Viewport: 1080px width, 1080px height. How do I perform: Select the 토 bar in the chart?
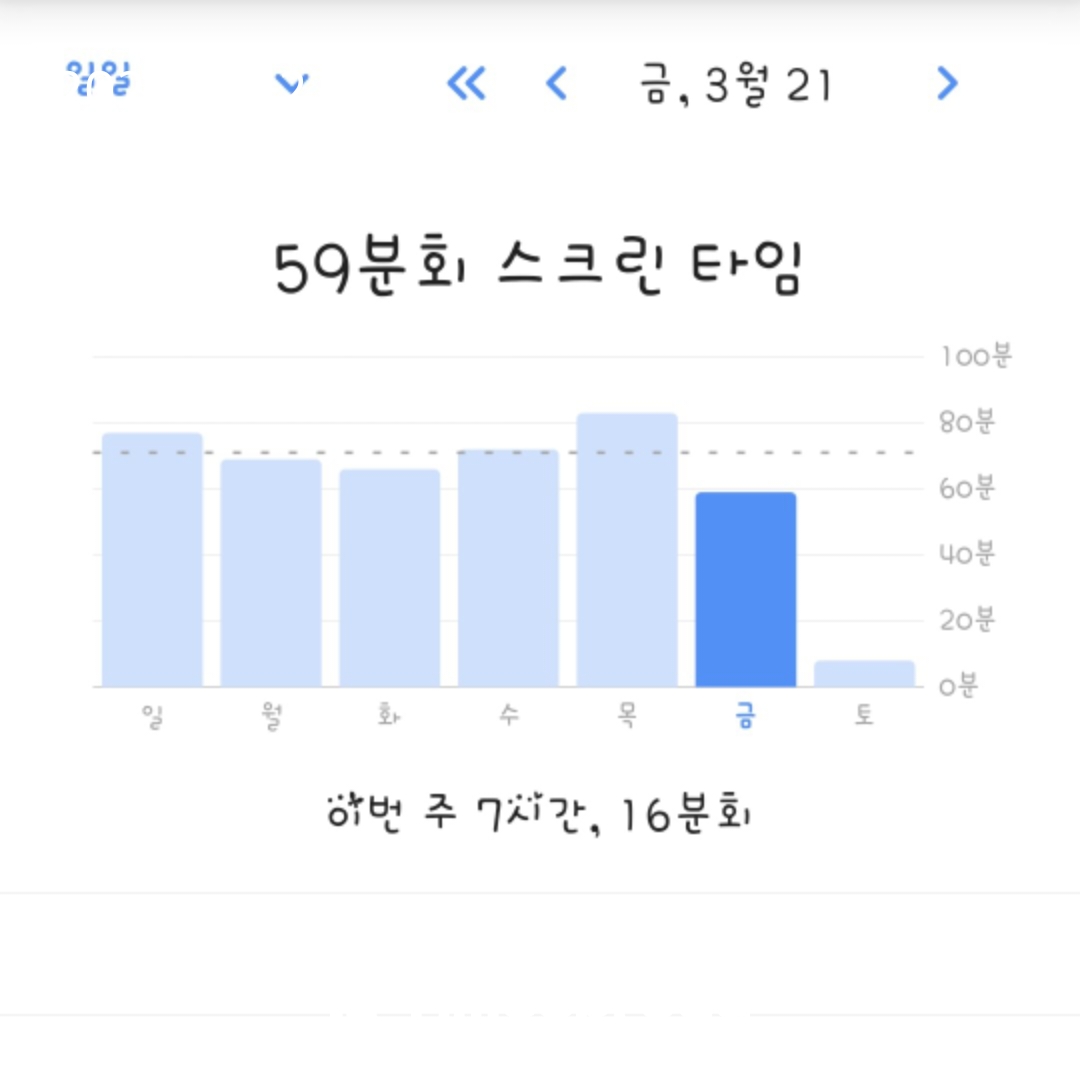tap(864, 673)
